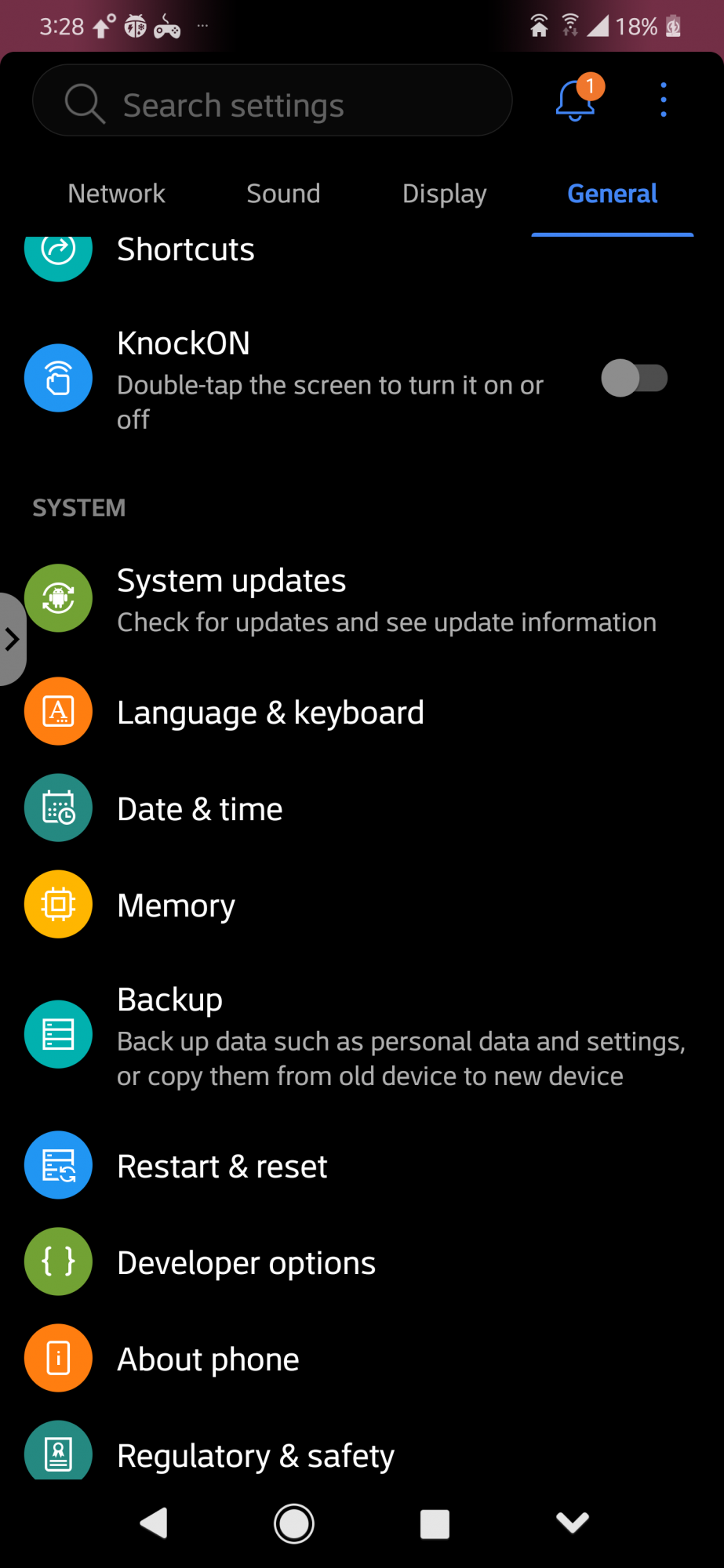Switch to the Display tab
This screenshot has height=1568, width=724.
tap(444, 194)
